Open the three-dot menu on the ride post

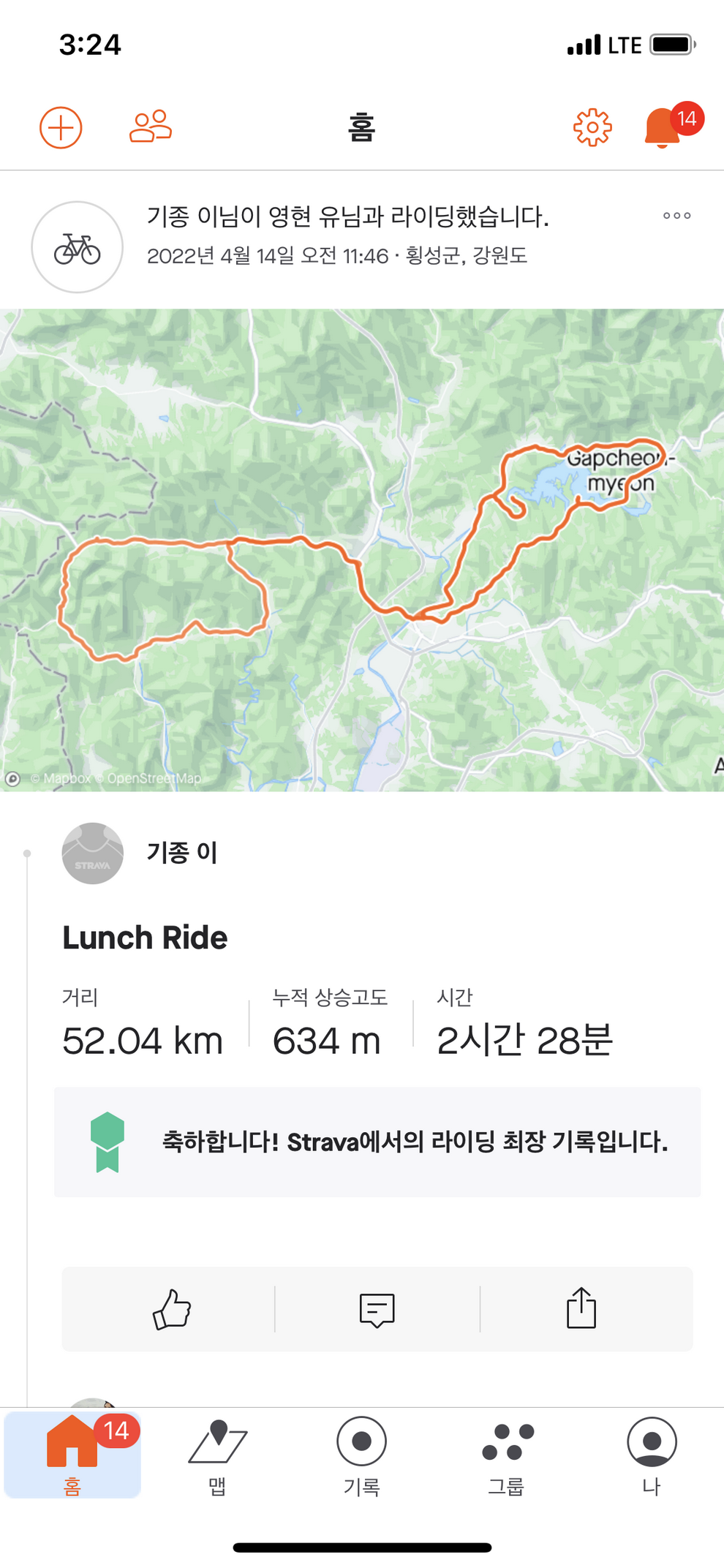[x=676, y=216]
